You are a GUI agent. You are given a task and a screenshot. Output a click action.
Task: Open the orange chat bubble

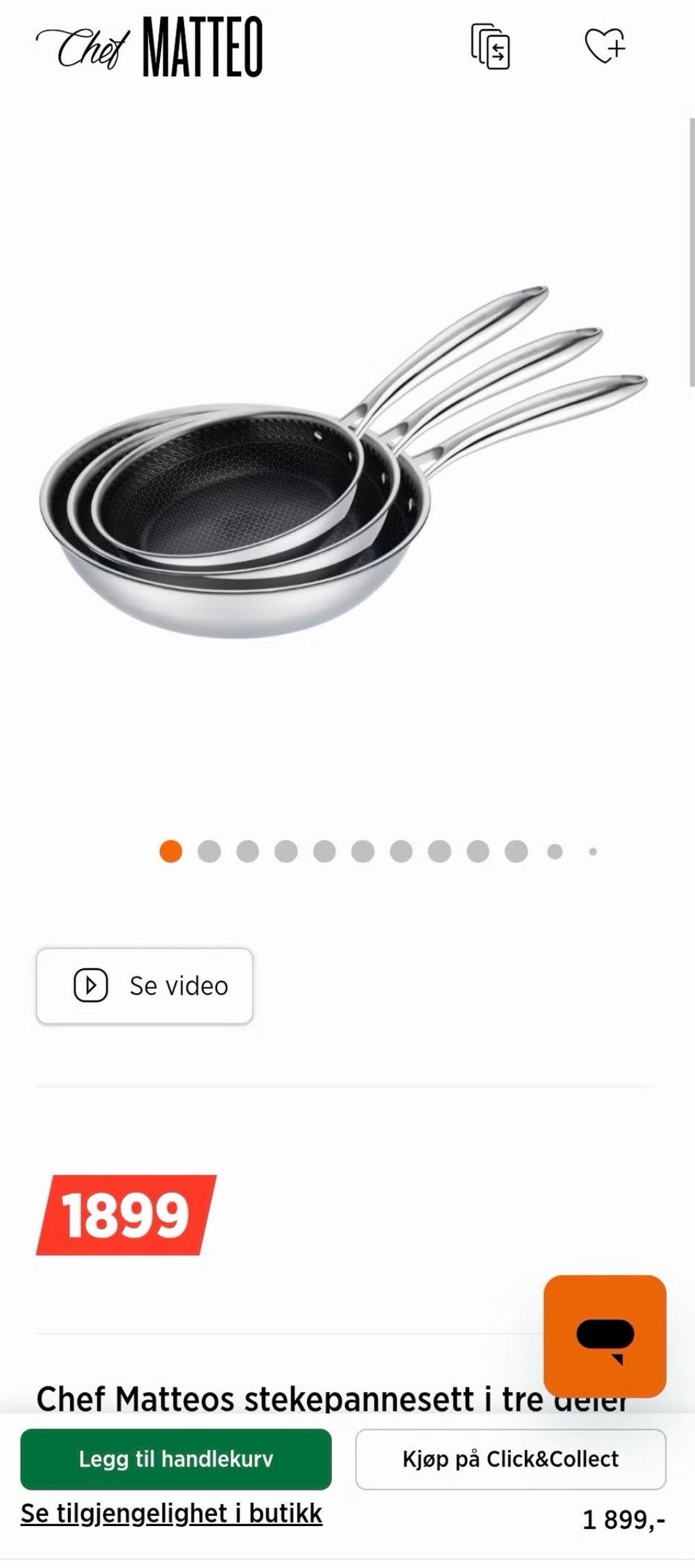(605, 1336)
